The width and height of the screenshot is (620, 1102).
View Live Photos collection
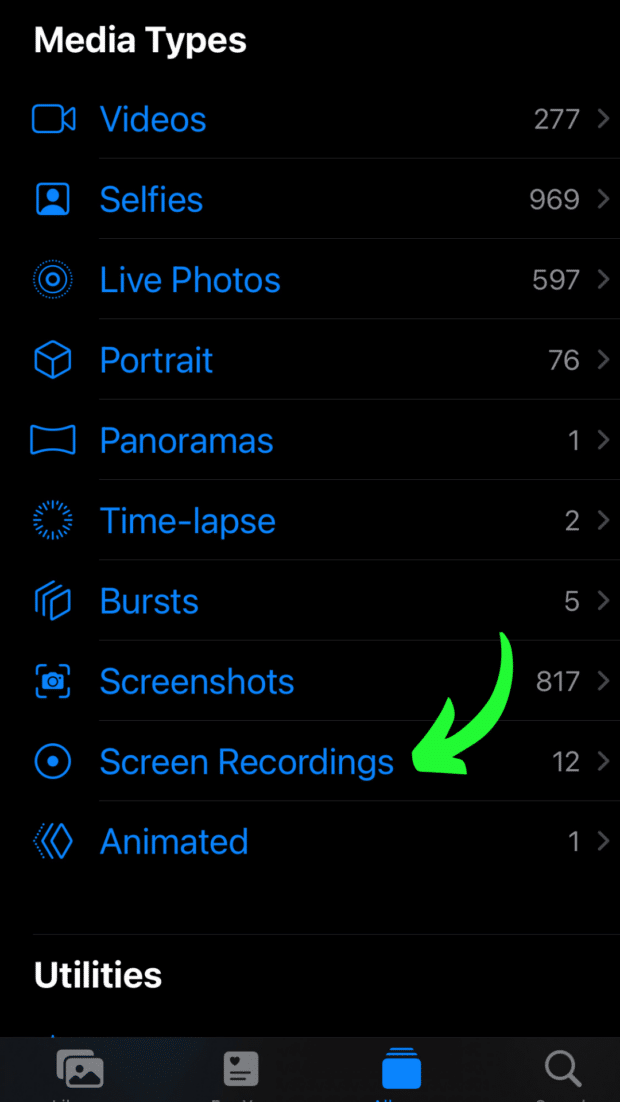[x=189, y=280]
